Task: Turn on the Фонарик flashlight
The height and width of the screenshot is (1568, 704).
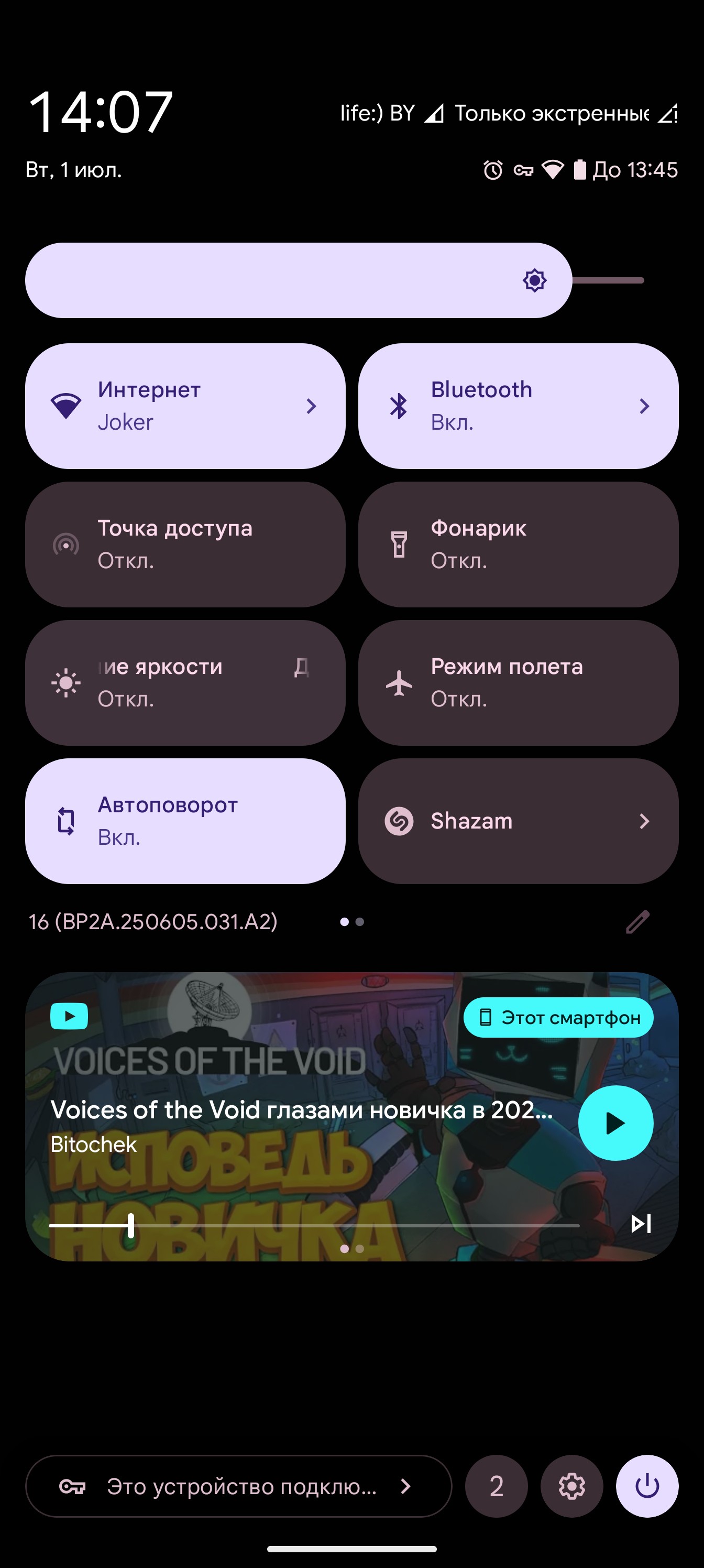Action: click(518, 544)
